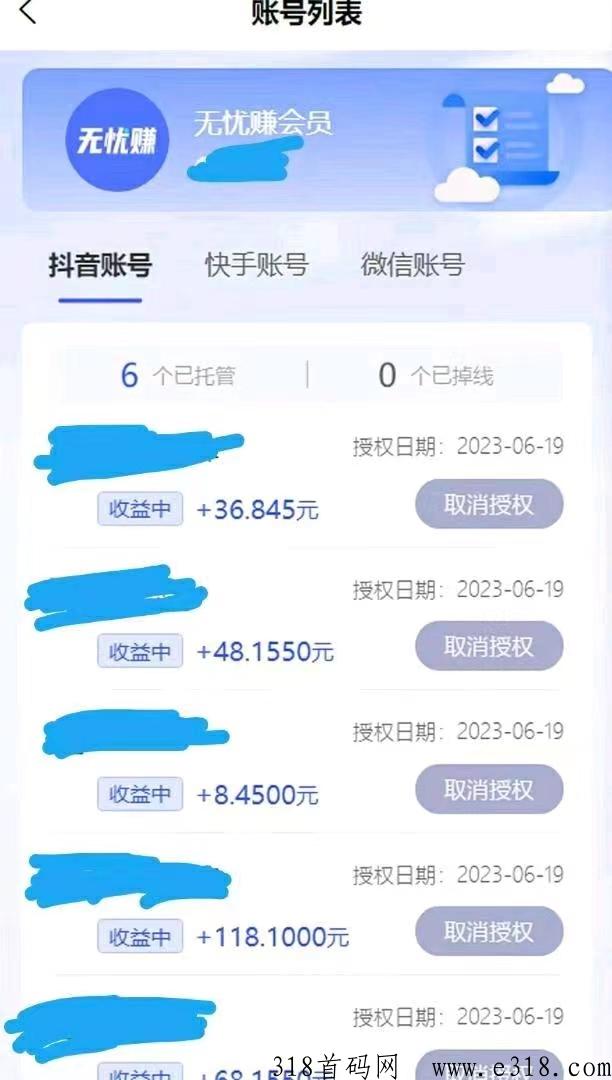Select the 抖音账号 tab
612x1080 pixels.
tap(100, 264)
